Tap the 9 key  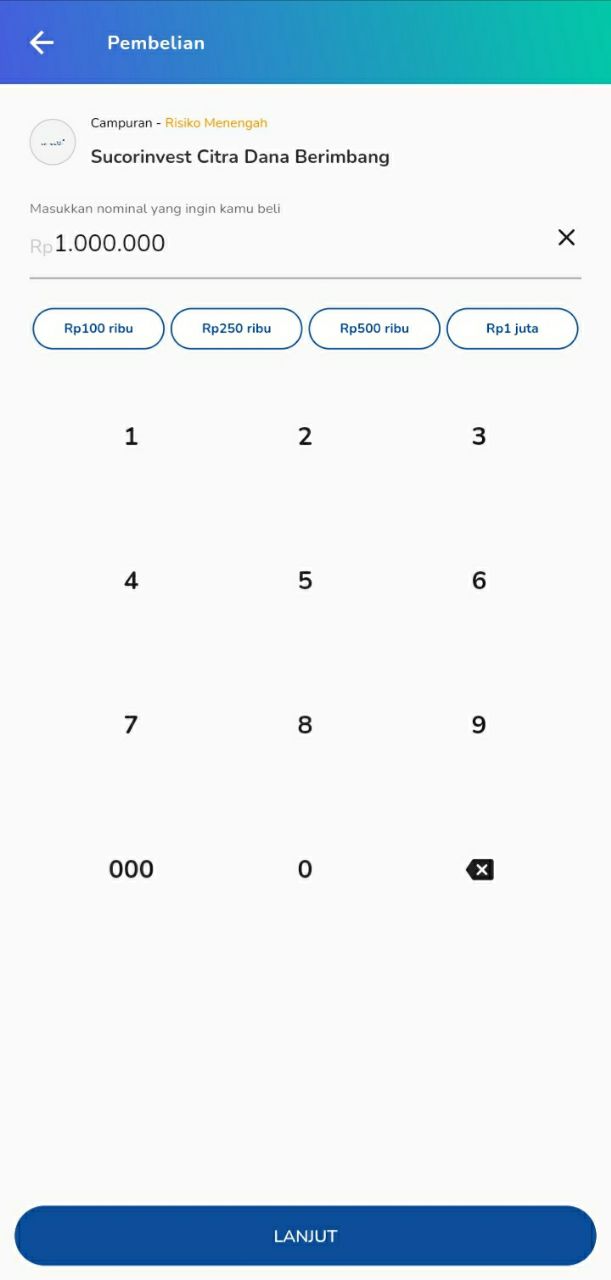pos(479,725)
